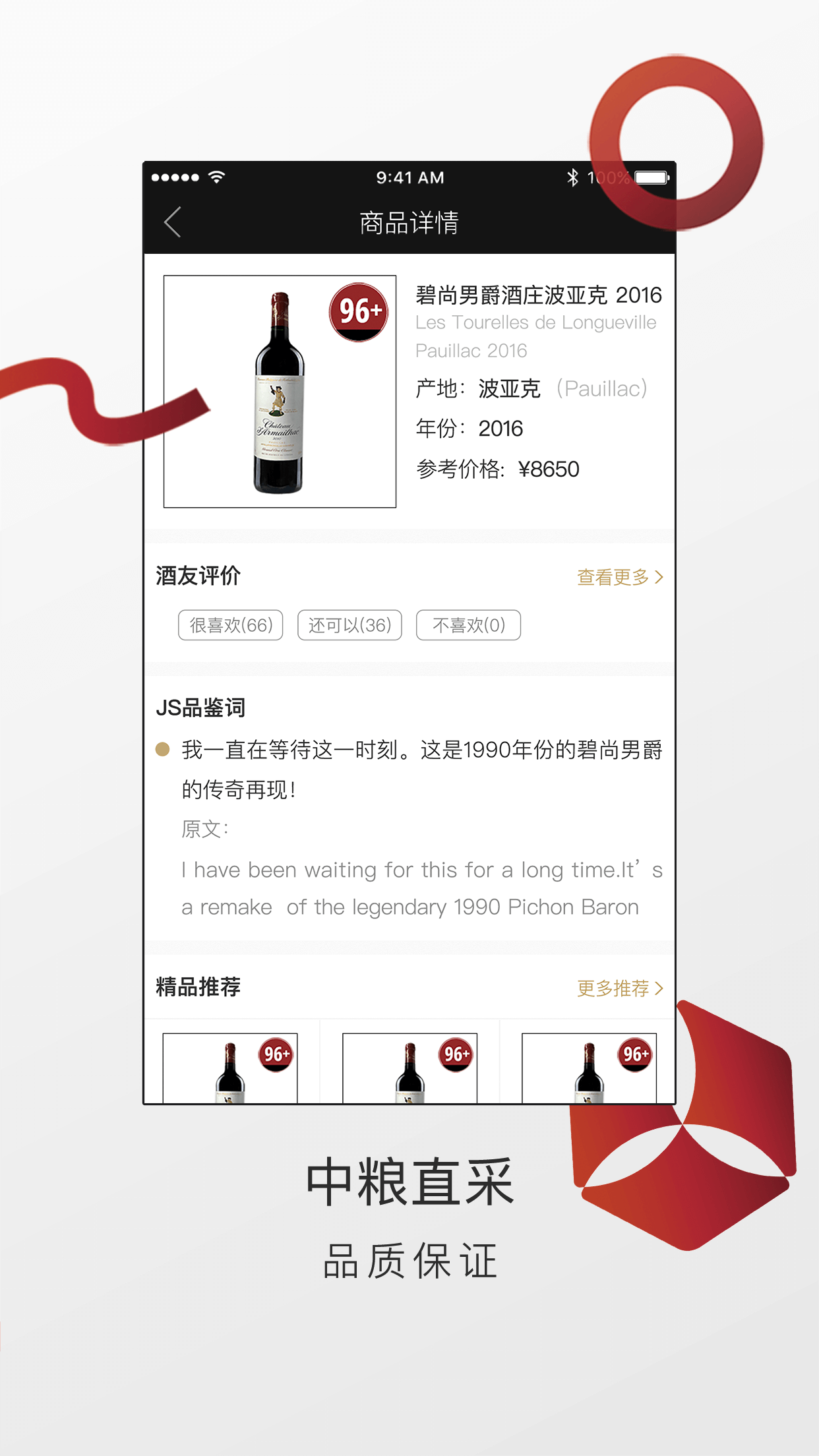
Task: Toggle the 不喜欢(0) rating tag
Action: 468,624
